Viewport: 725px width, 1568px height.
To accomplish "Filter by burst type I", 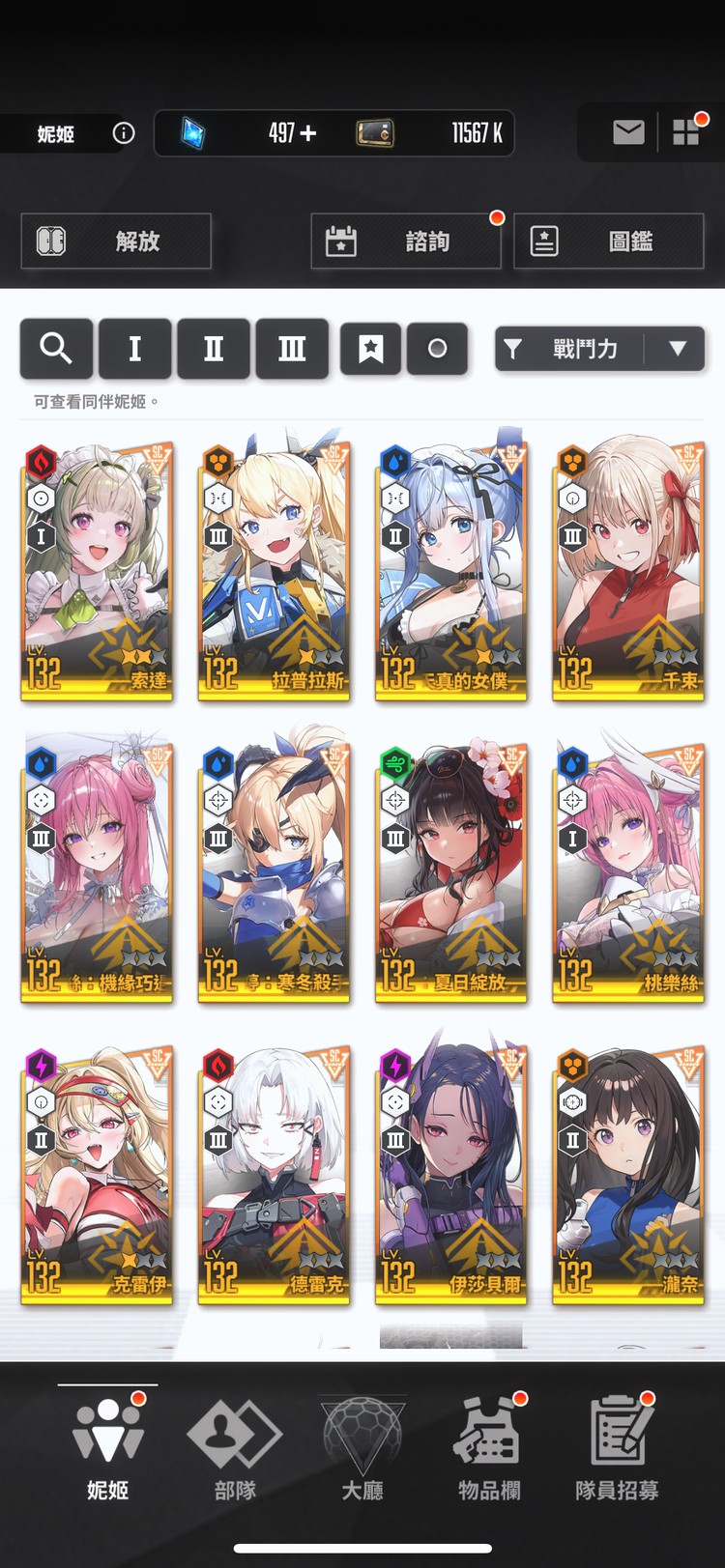I will (135, 348).
